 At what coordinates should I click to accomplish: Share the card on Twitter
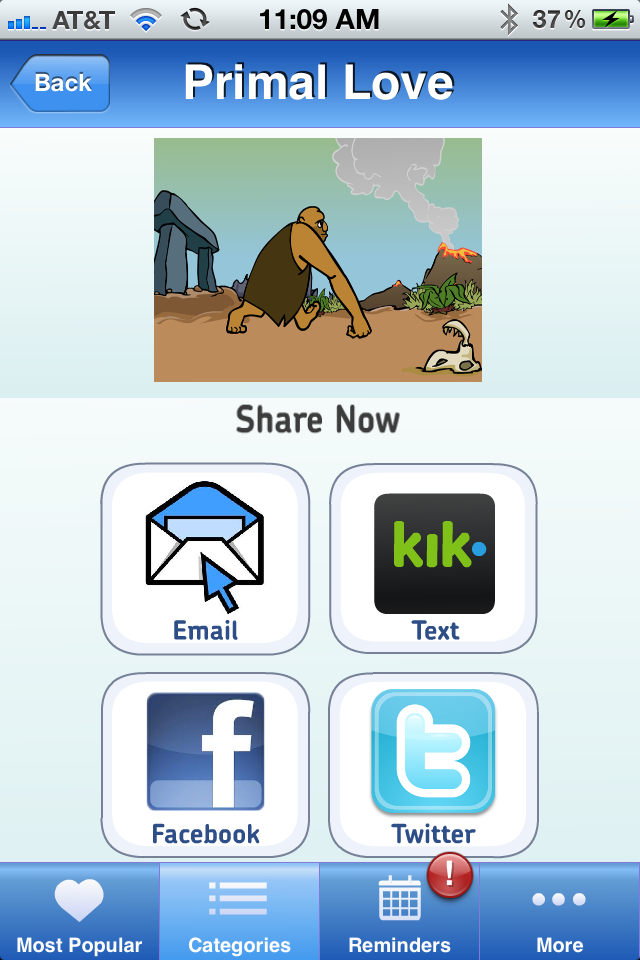pyautogui.click(x=433, y=765)
